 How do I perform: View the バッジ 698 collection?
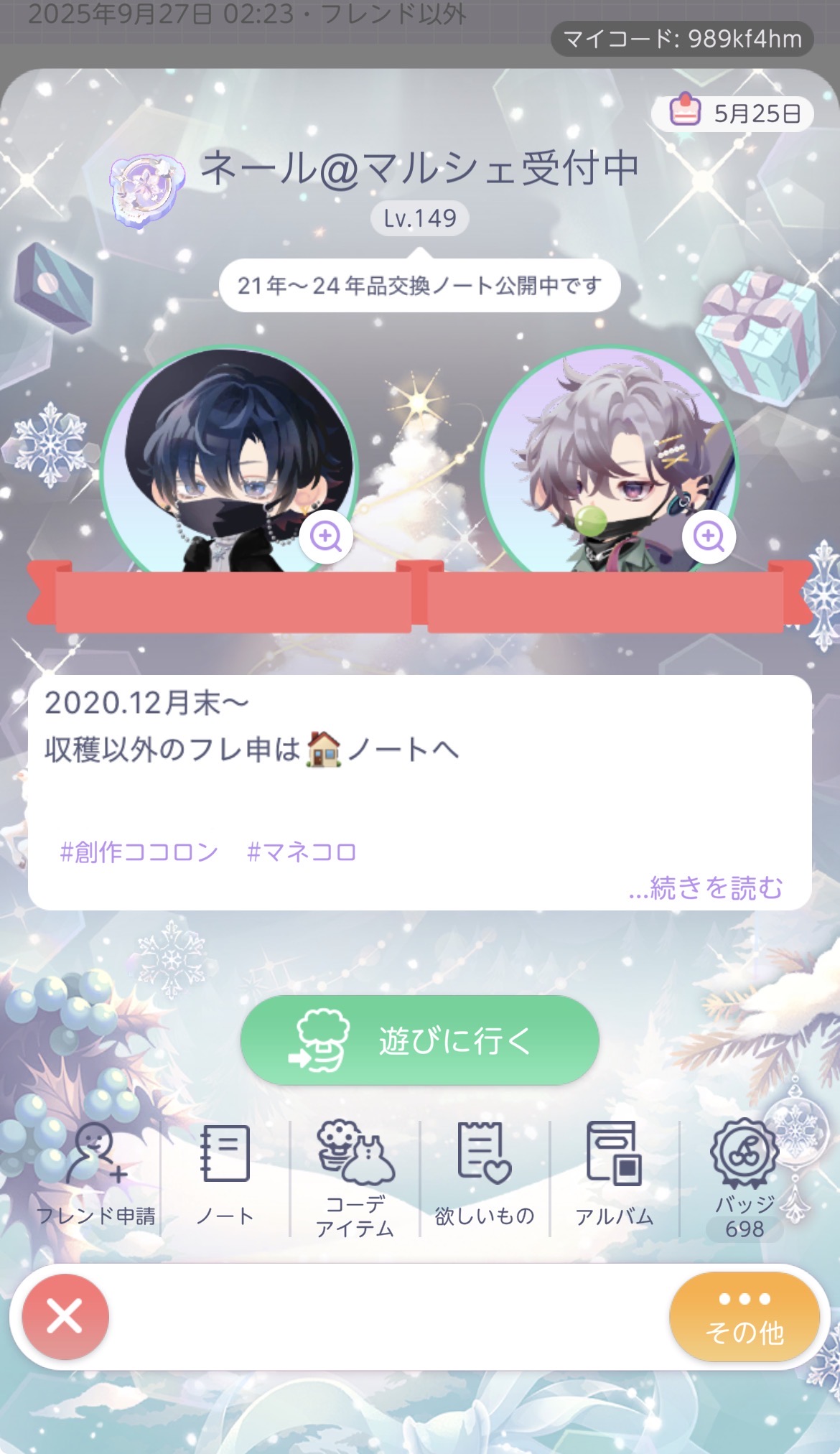coord(745,1178)
